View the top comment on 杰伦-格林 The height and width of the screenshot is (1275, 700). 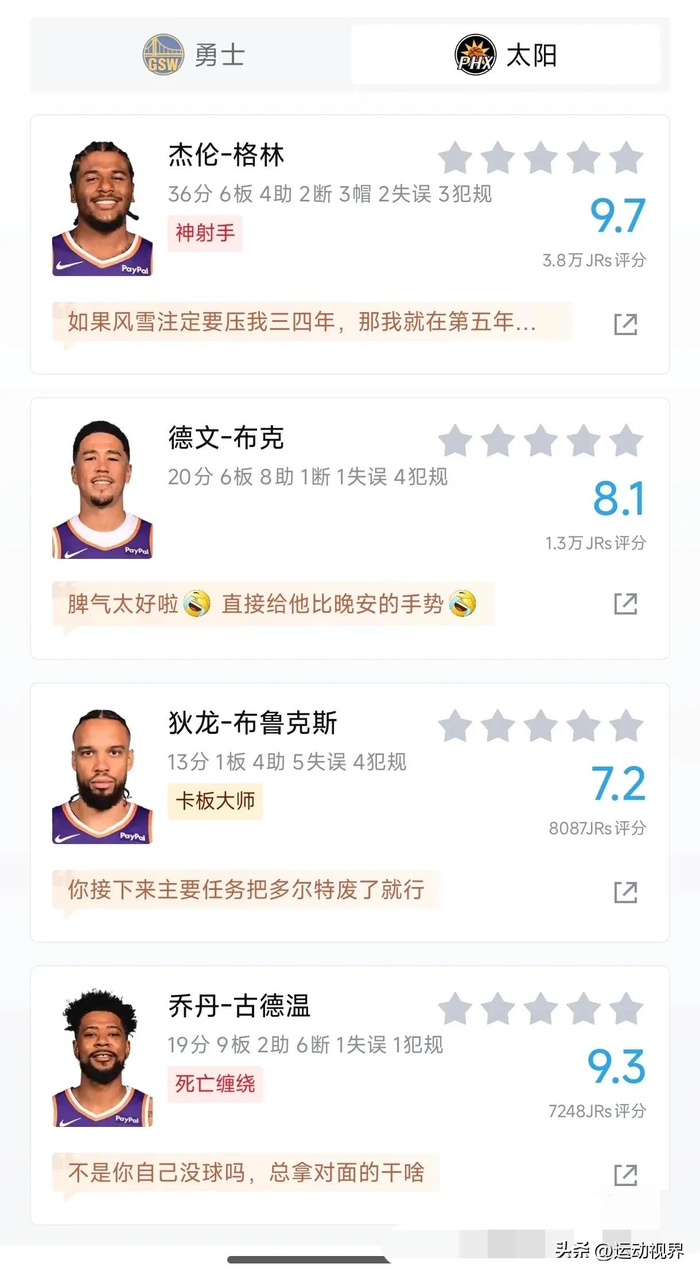click(302, 322)
